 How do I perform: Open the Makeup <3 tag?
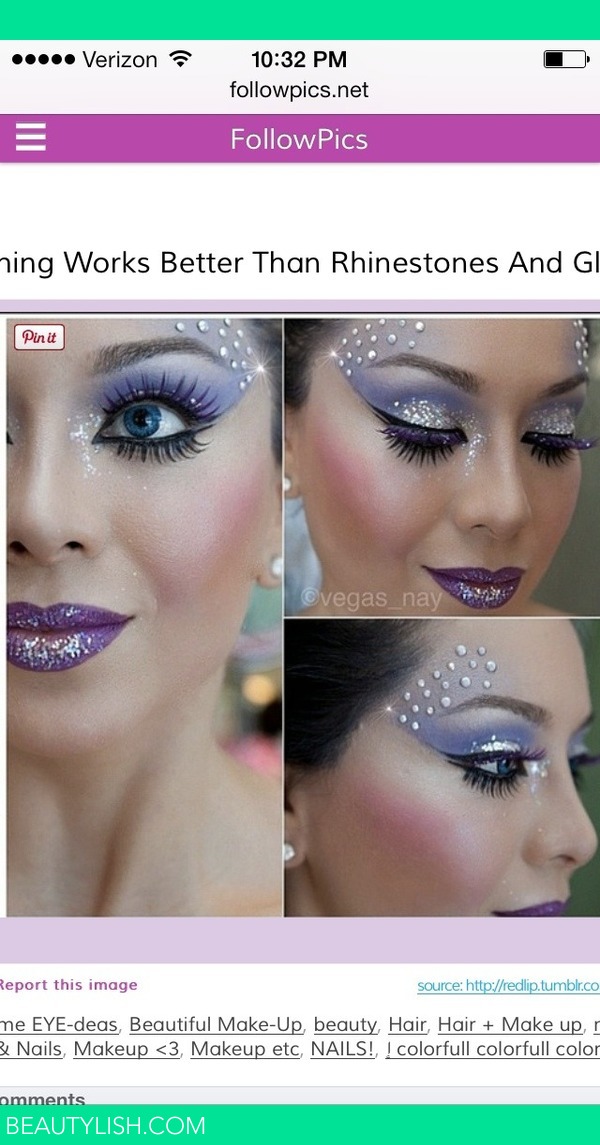point(127,1049)
